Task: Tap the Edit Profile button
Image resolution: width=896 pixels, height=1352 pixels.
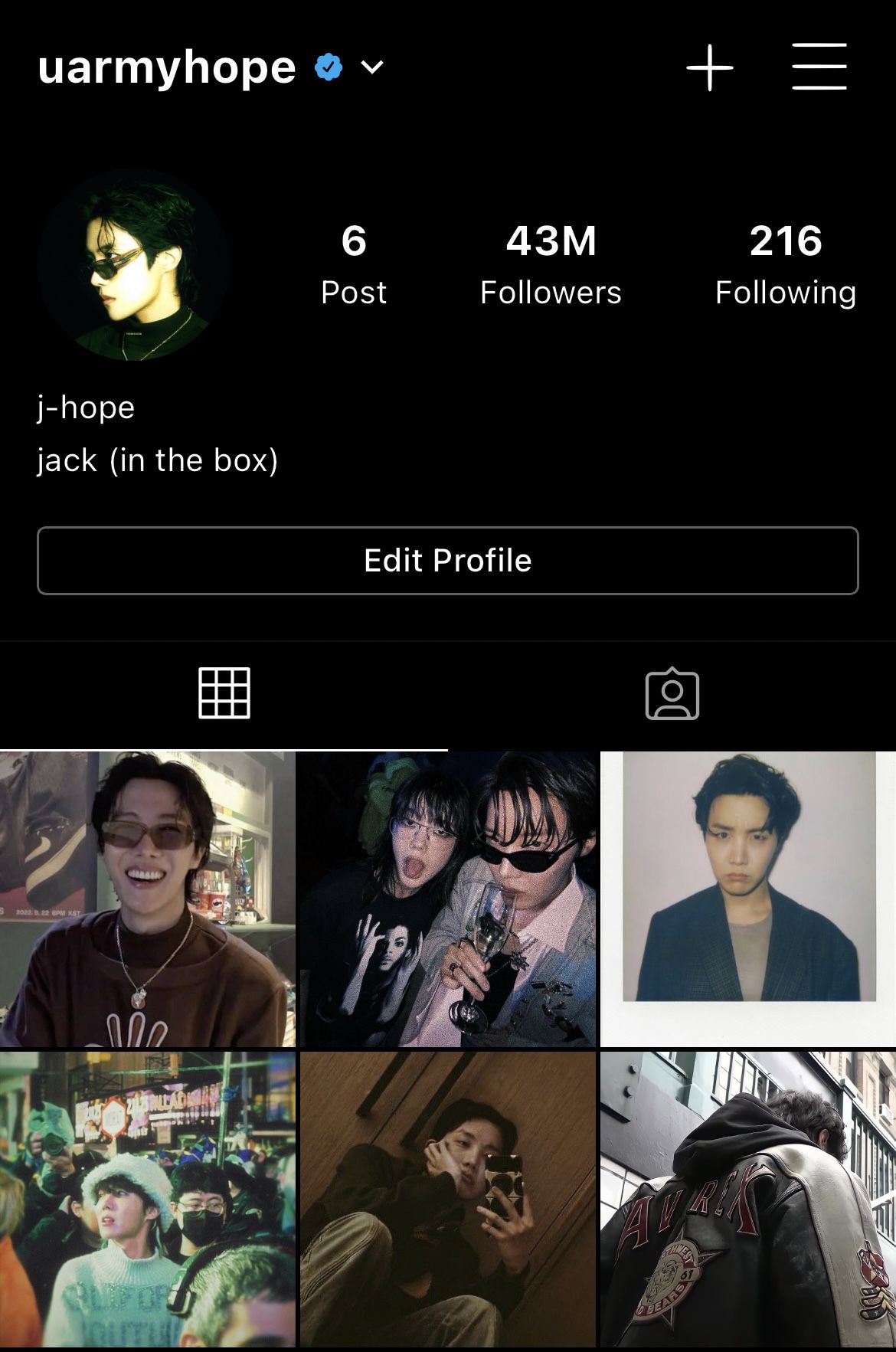Action: (448, 561)
